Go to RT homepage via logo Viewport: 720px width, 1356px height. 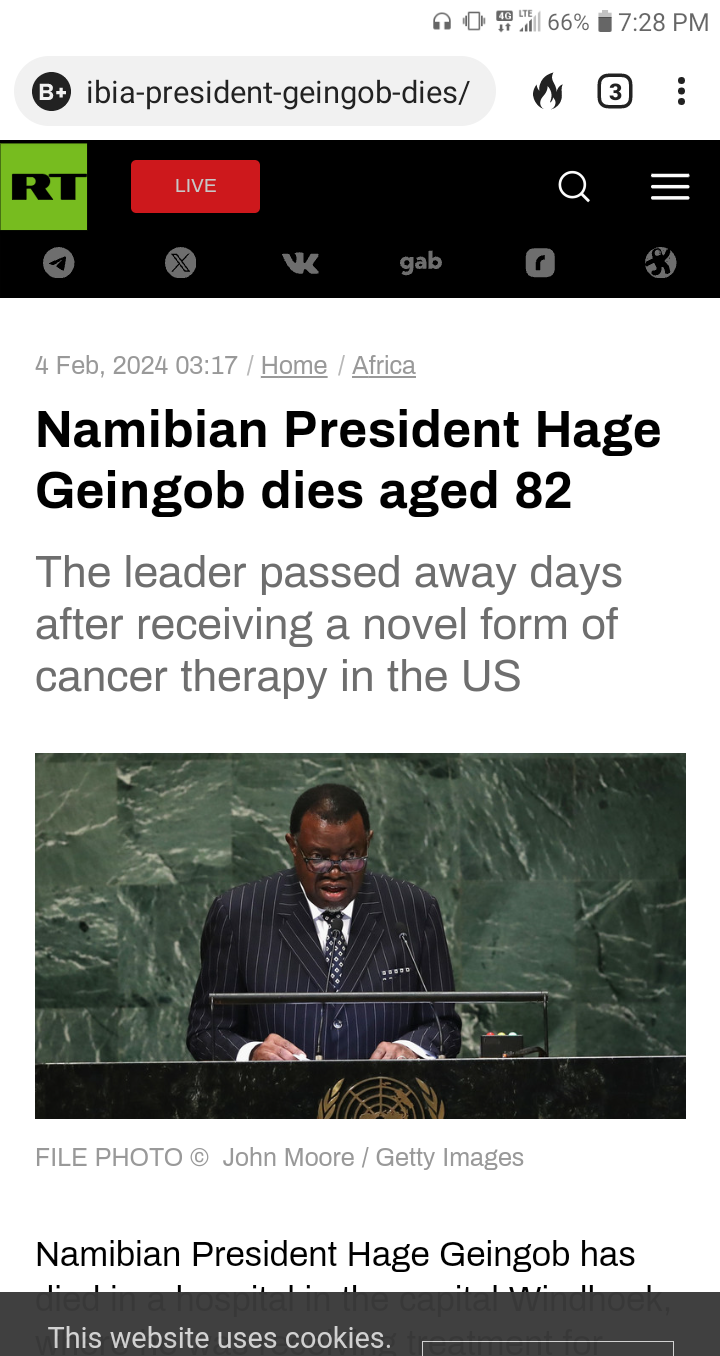click(44, 186)
